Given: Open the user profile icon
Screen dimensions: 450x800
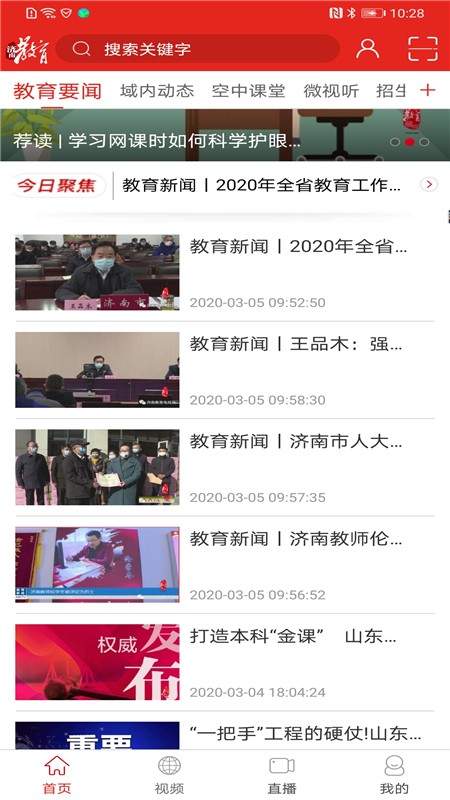Looking at the screenshot, I should pos(367,49).
